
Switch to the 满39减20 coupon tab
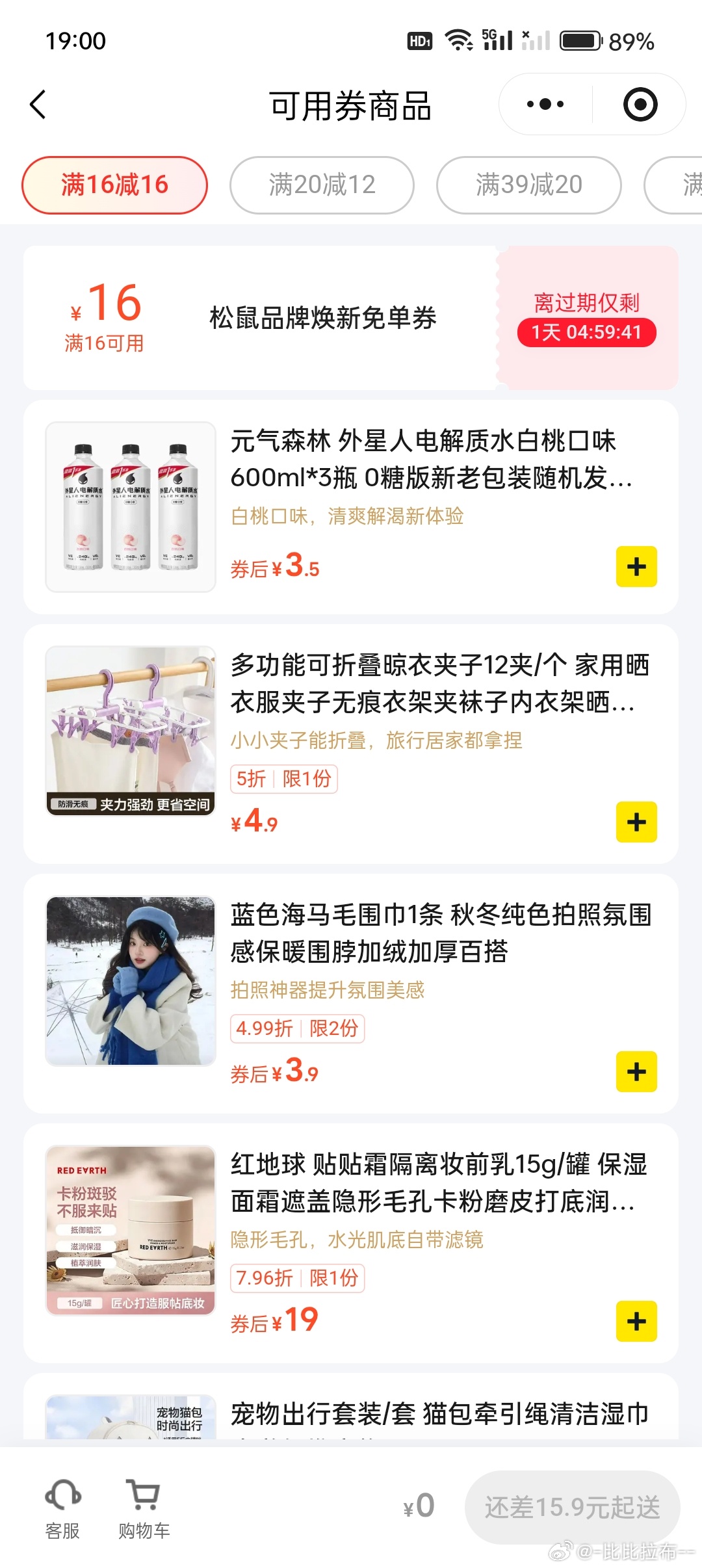[528, 185]
